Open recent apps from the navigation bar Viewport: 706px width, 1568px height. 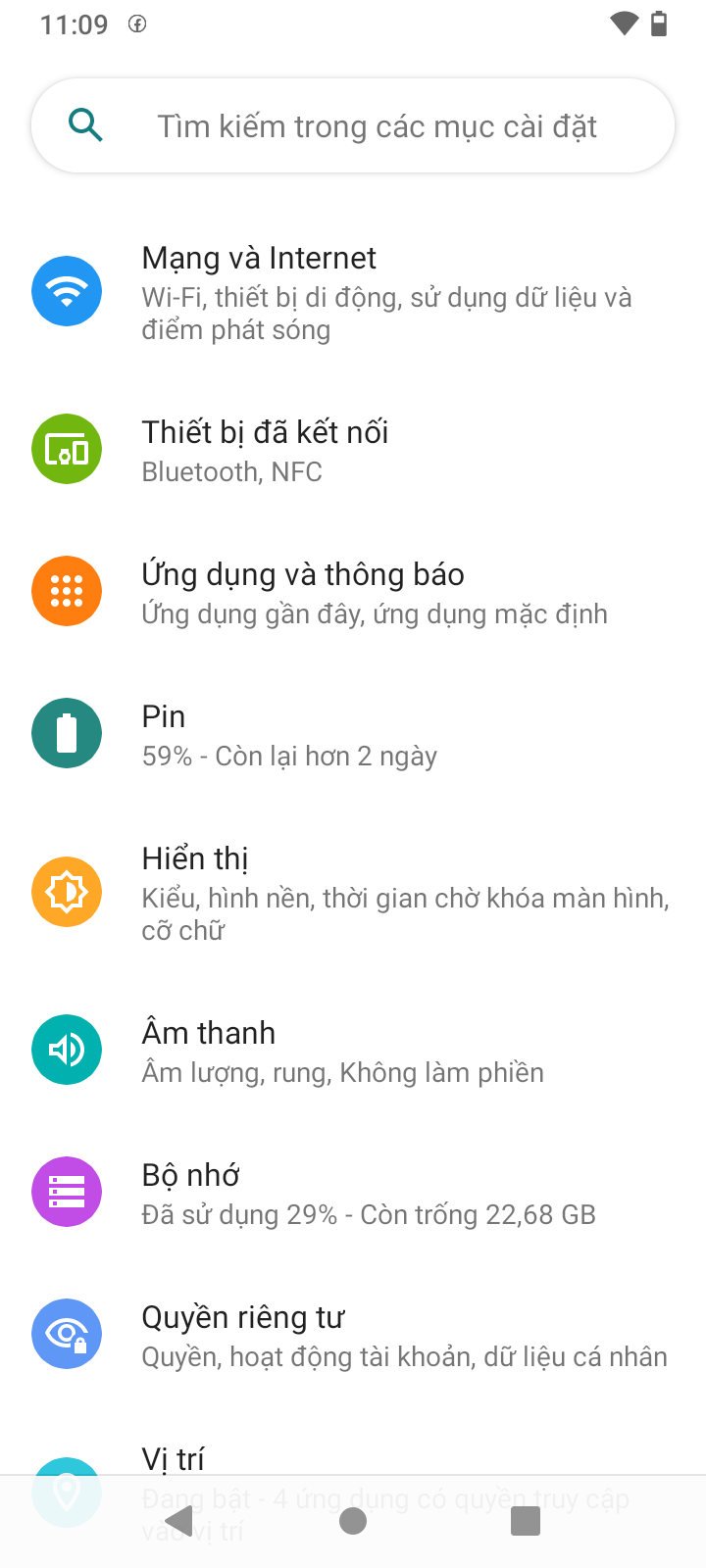click(526, 1521)
